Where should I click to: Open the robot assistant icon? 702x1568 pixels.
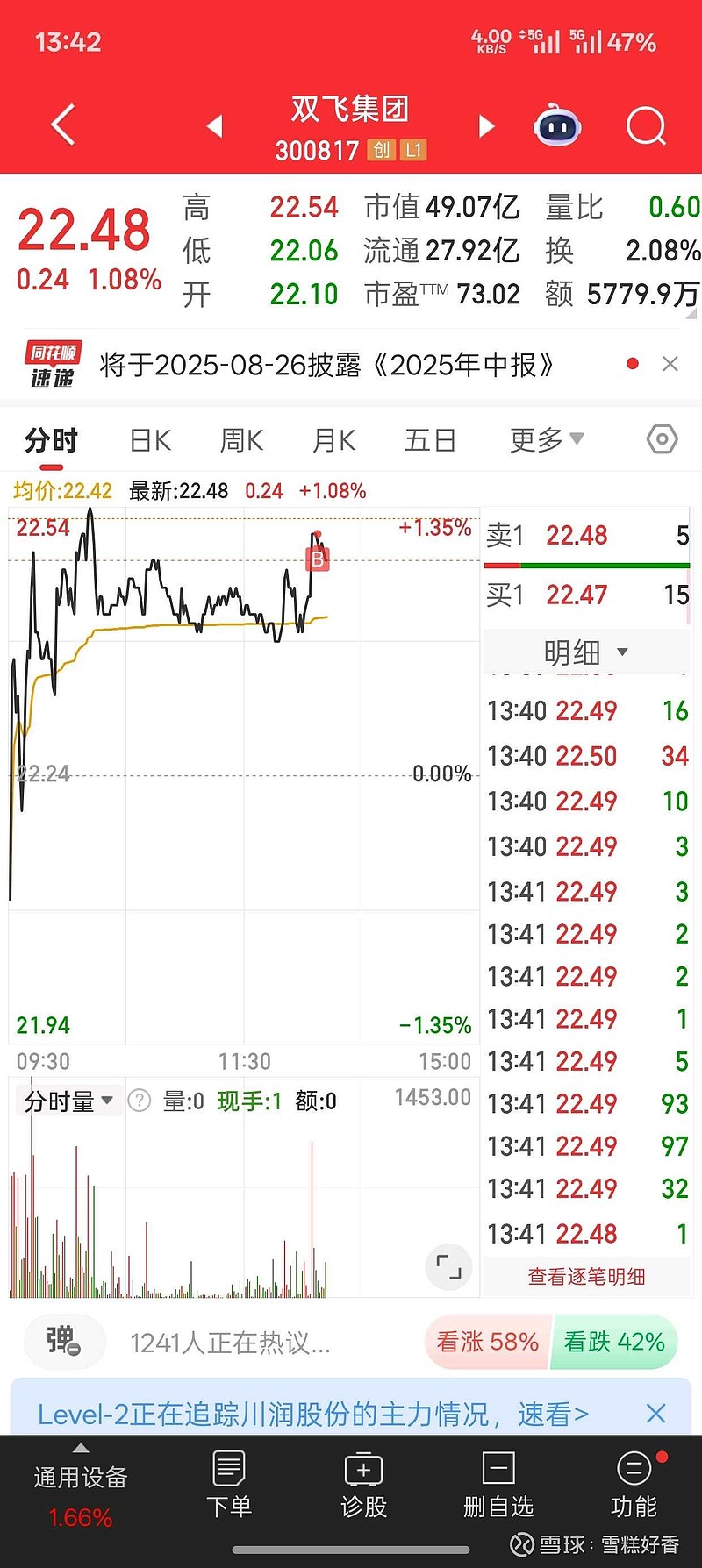tap(558, 126)
